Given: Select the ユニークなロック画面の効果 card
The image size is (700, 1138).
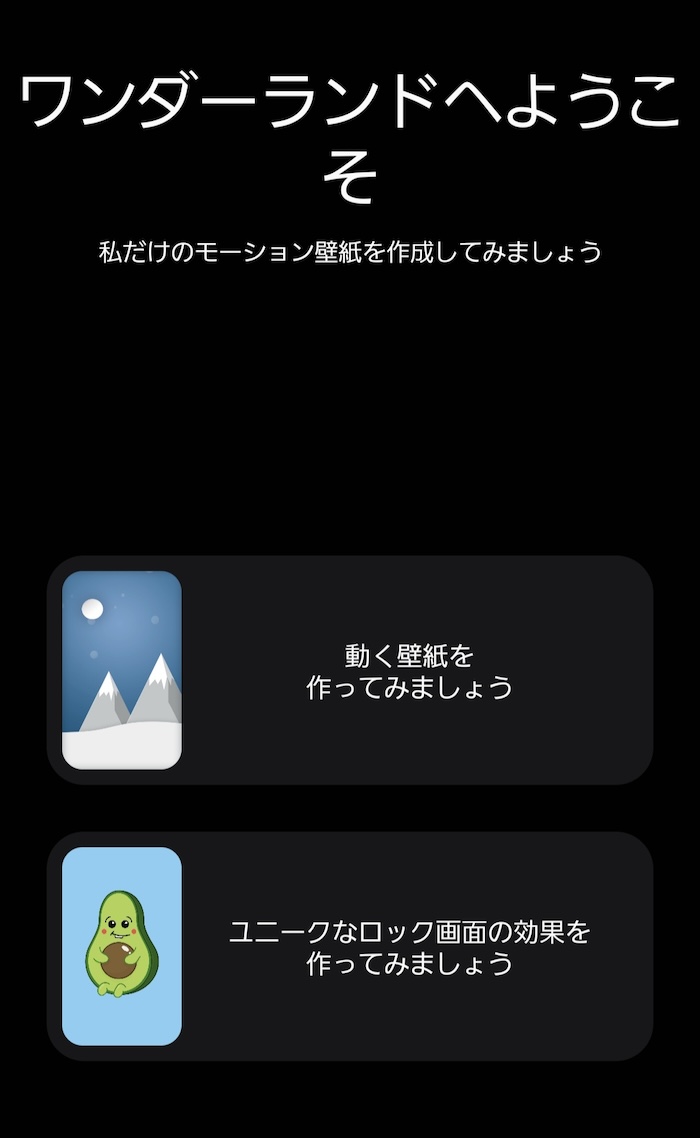Looking at the screenshot, I should coord(350,946).
